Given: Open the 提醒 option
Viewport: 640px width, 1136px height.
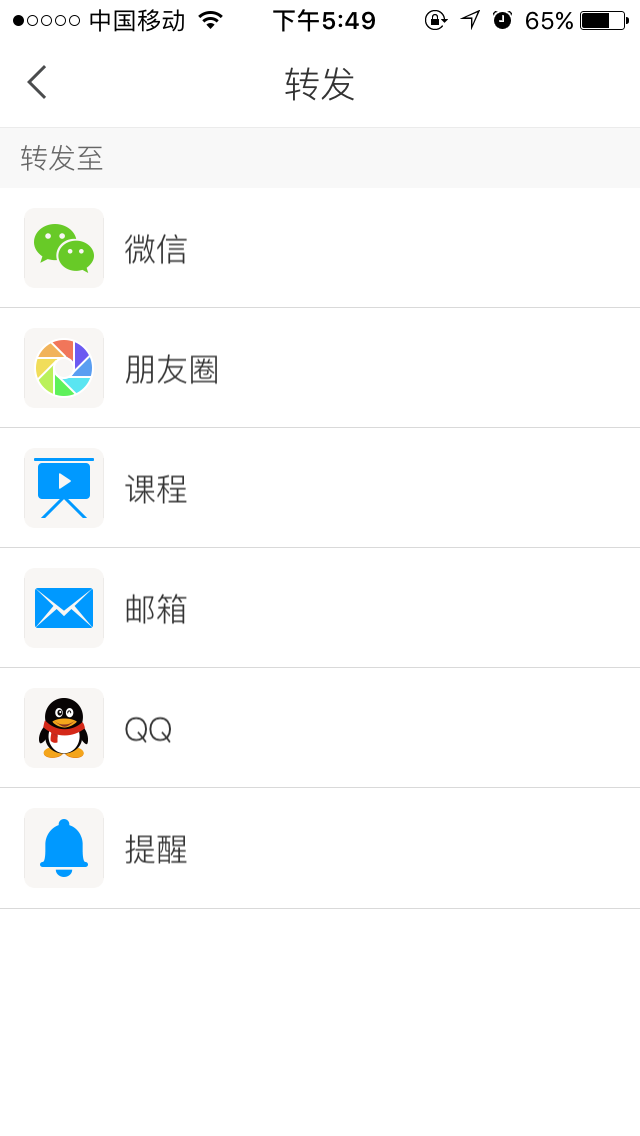Looking at the screenshot, I should pyautogui.click(x=320, y=848).
